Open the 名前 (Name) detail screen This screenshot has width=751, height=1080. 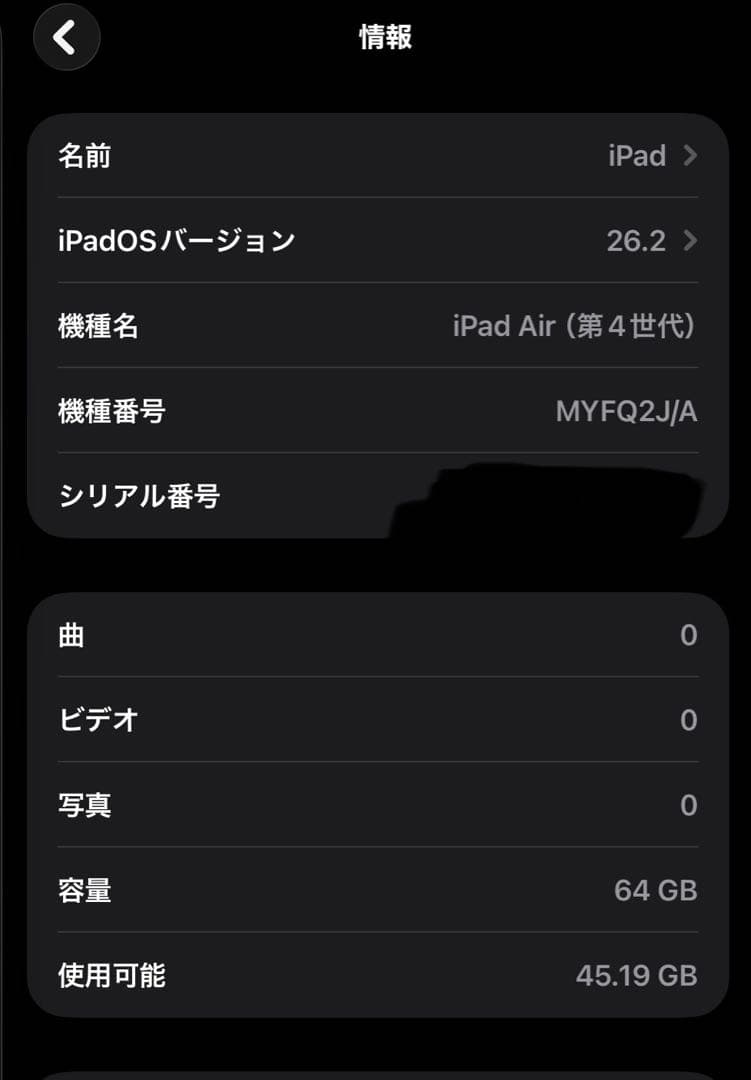[x=375, y=156]
